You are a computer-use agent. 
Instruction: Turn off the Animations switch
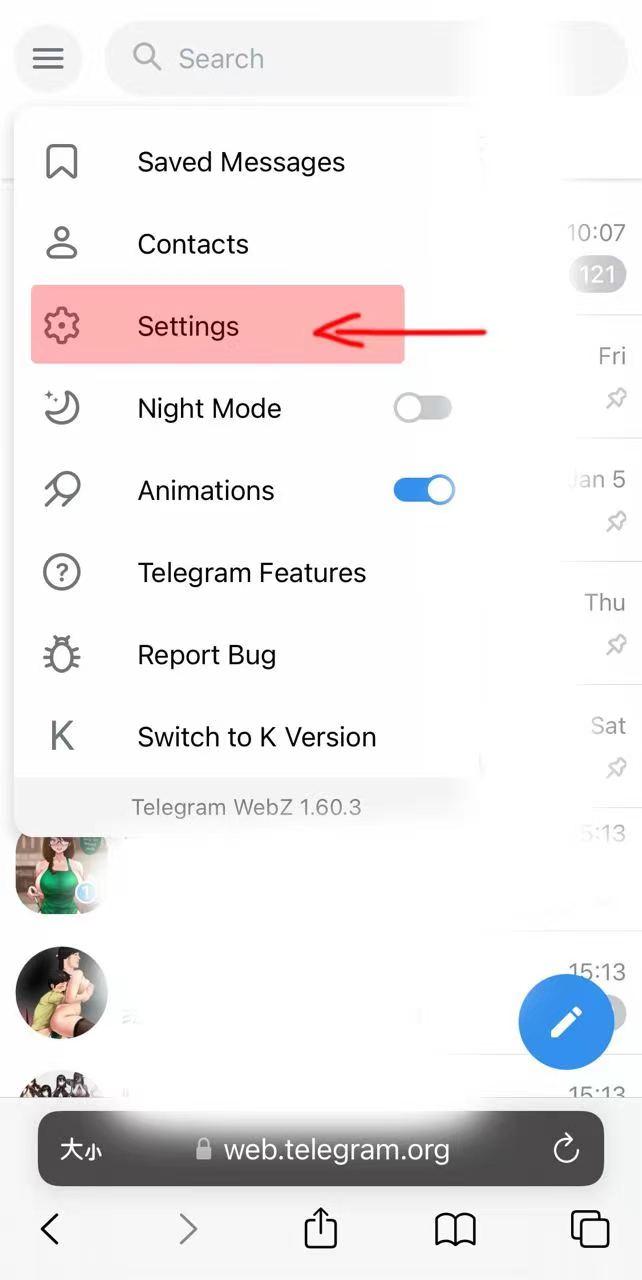[x=423, y=490]
